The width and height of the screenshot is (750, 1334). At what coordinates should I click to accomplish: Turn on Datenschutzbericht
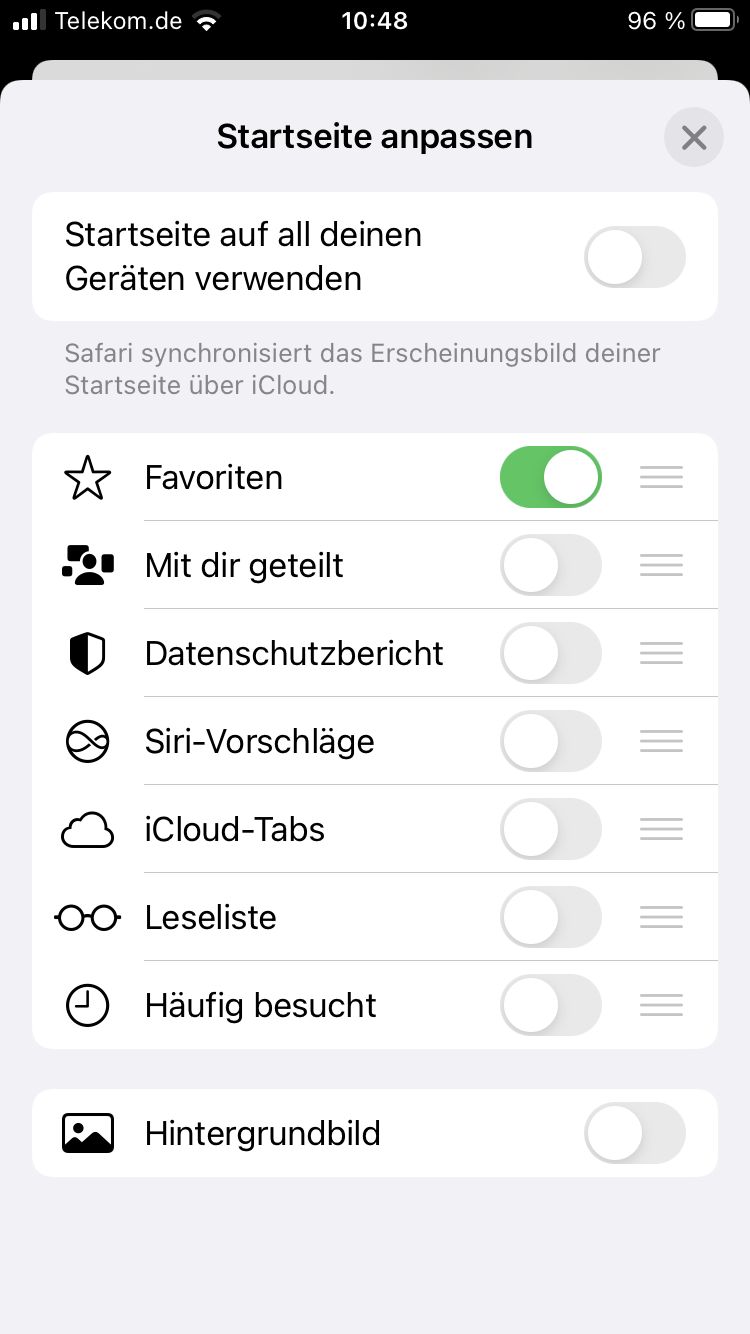click(551, 653)
